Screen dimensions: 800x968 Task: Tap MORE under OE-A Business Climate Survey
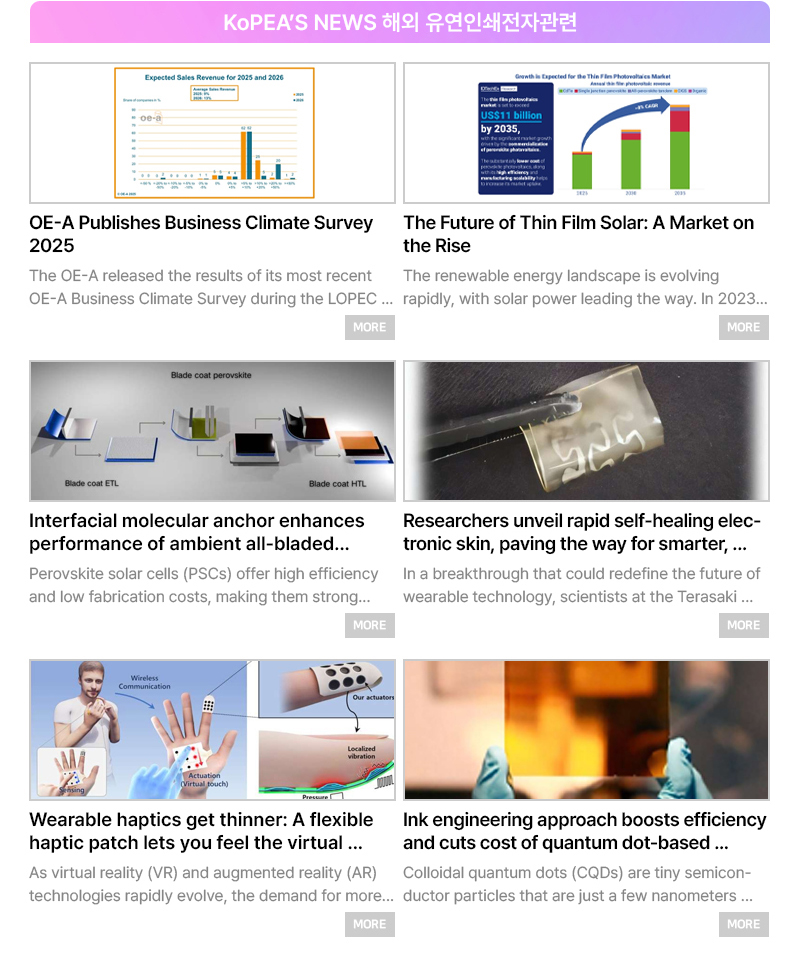click(x=369, y=327)
